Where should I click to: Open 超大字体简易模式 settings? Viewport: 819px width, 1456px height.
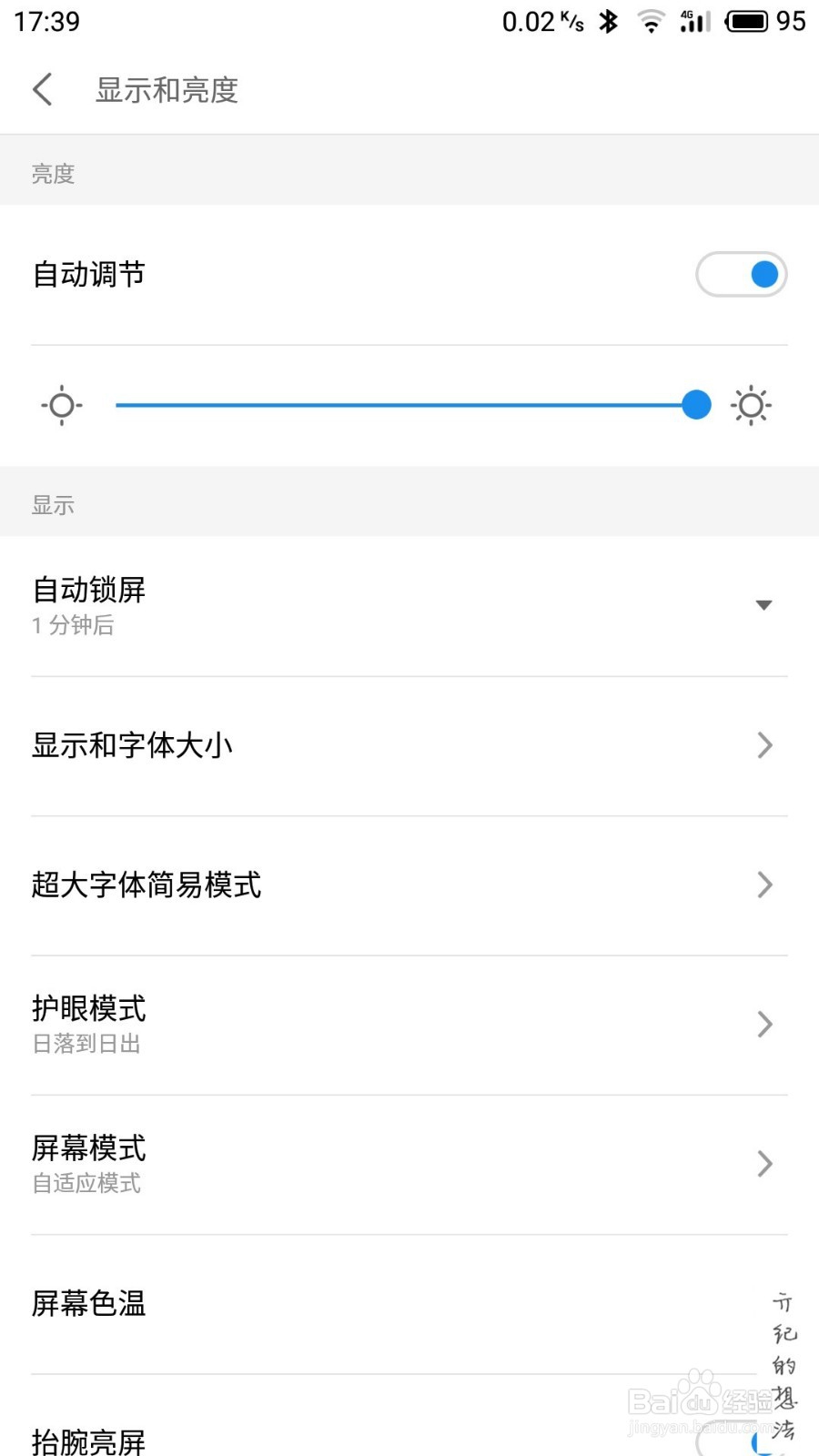click(x=764, y=885)
